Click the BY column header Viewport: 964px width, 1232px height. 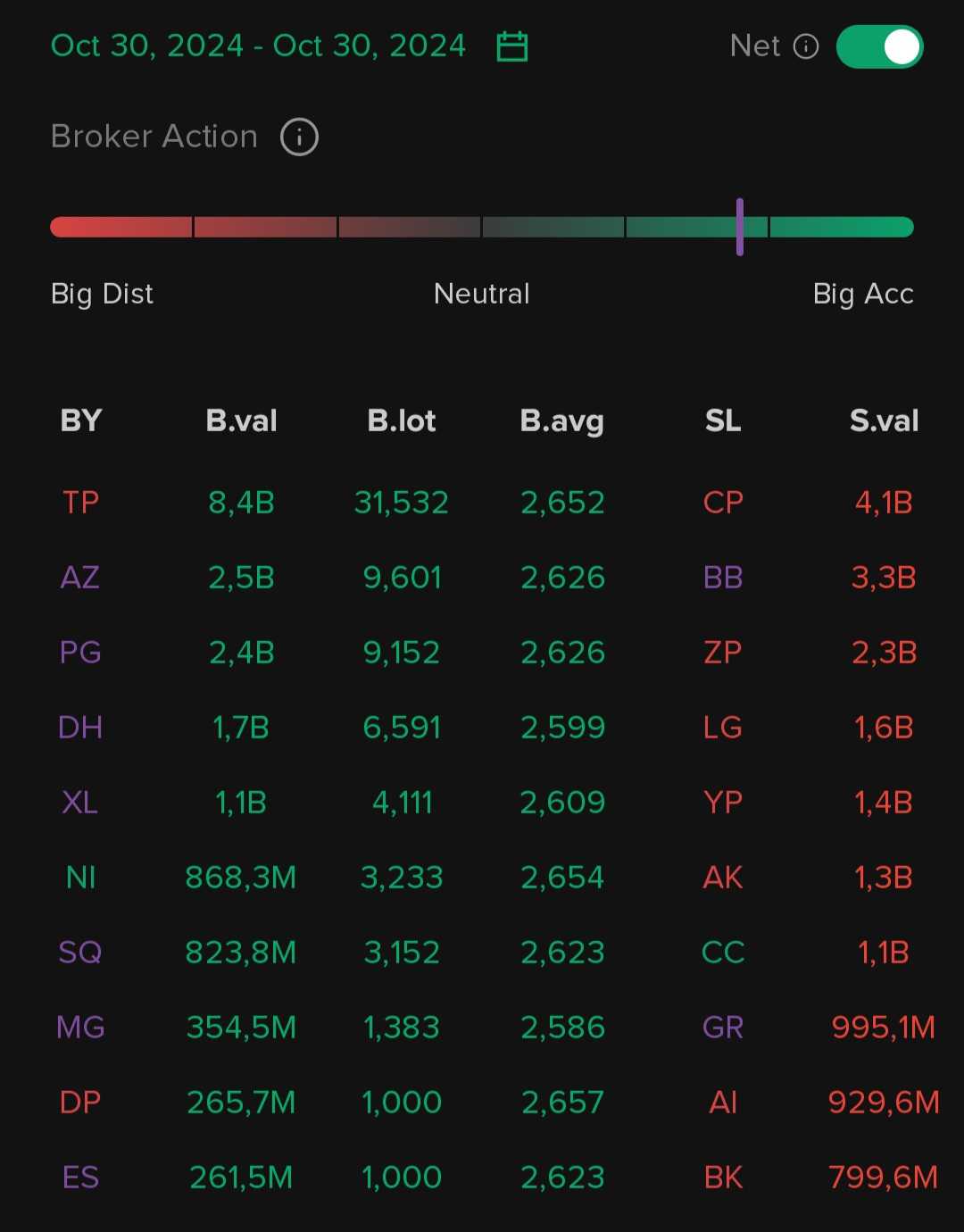pyautogui.click(x=81, y=420)
